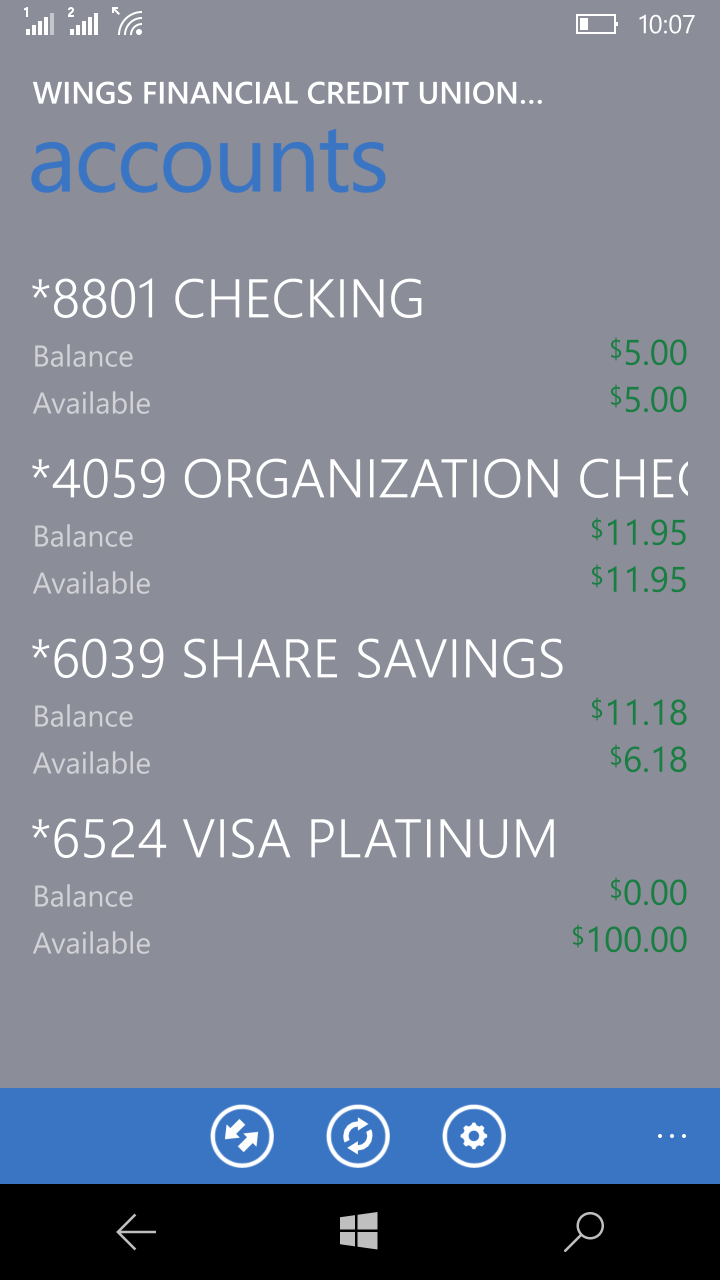Screen dimensions: 720x1280
Task: Open the *8801 CHECKING account
Action: (228, 299)
